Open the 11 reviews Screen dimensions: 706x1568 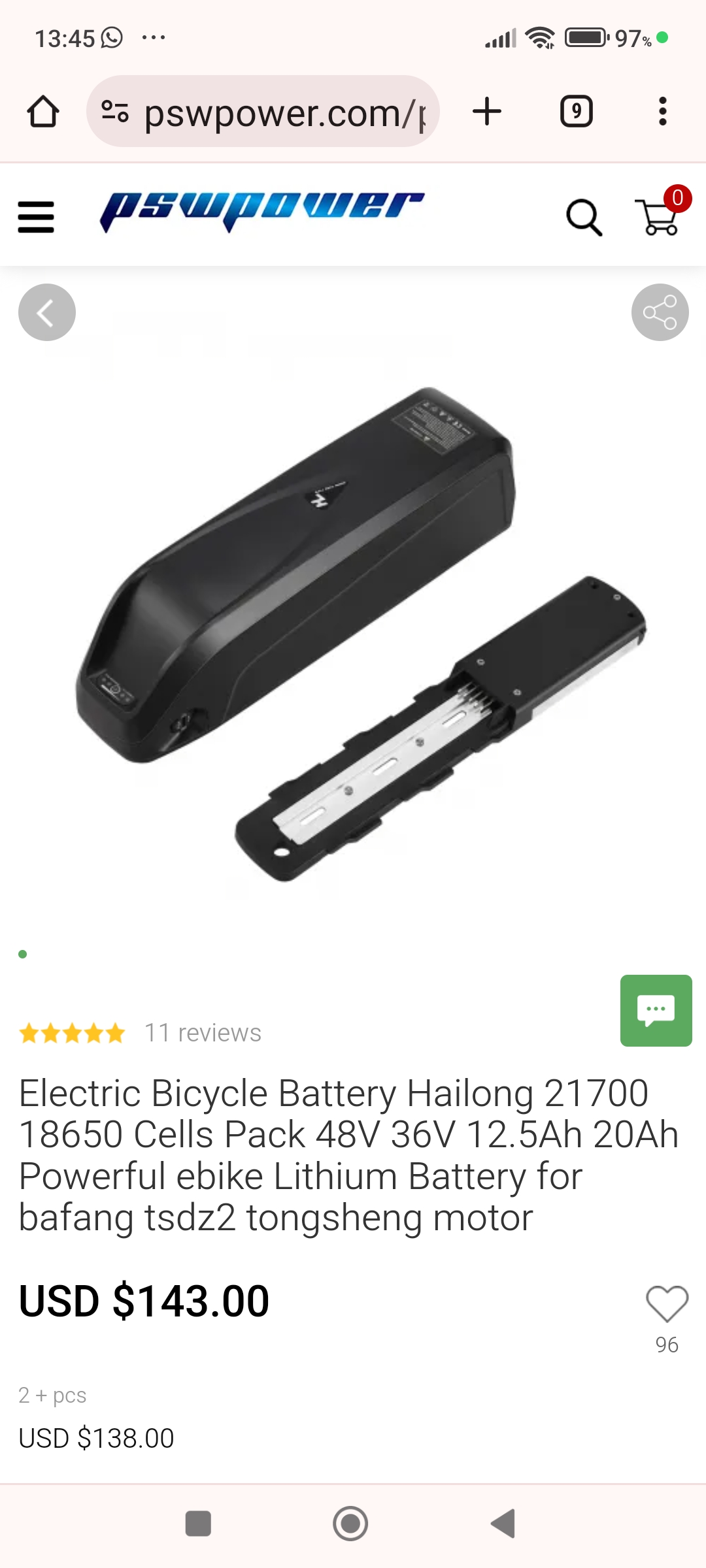point(203,1033)
